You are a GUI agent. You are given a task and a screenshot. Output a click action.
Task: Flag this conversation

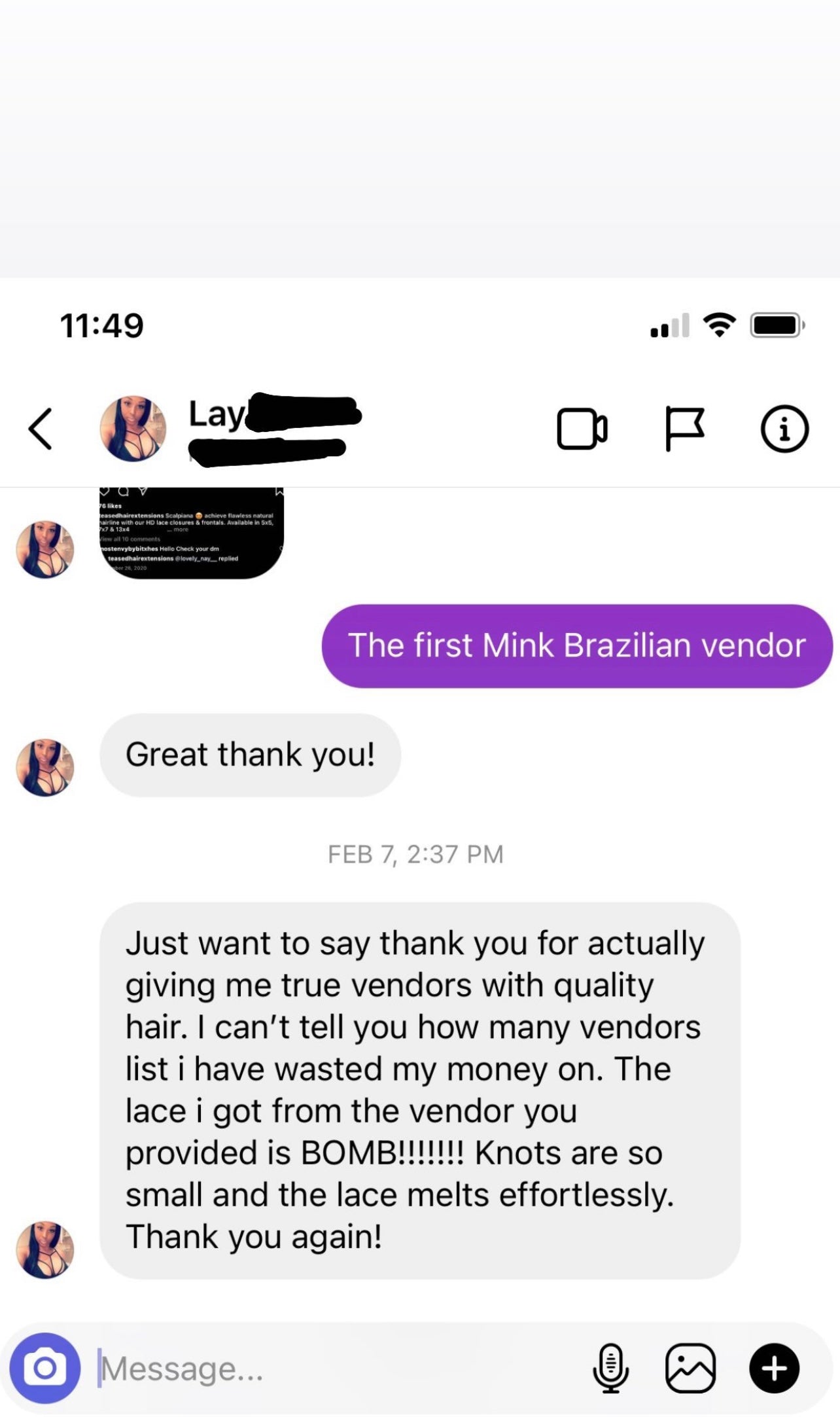click(x=684, y=429)
